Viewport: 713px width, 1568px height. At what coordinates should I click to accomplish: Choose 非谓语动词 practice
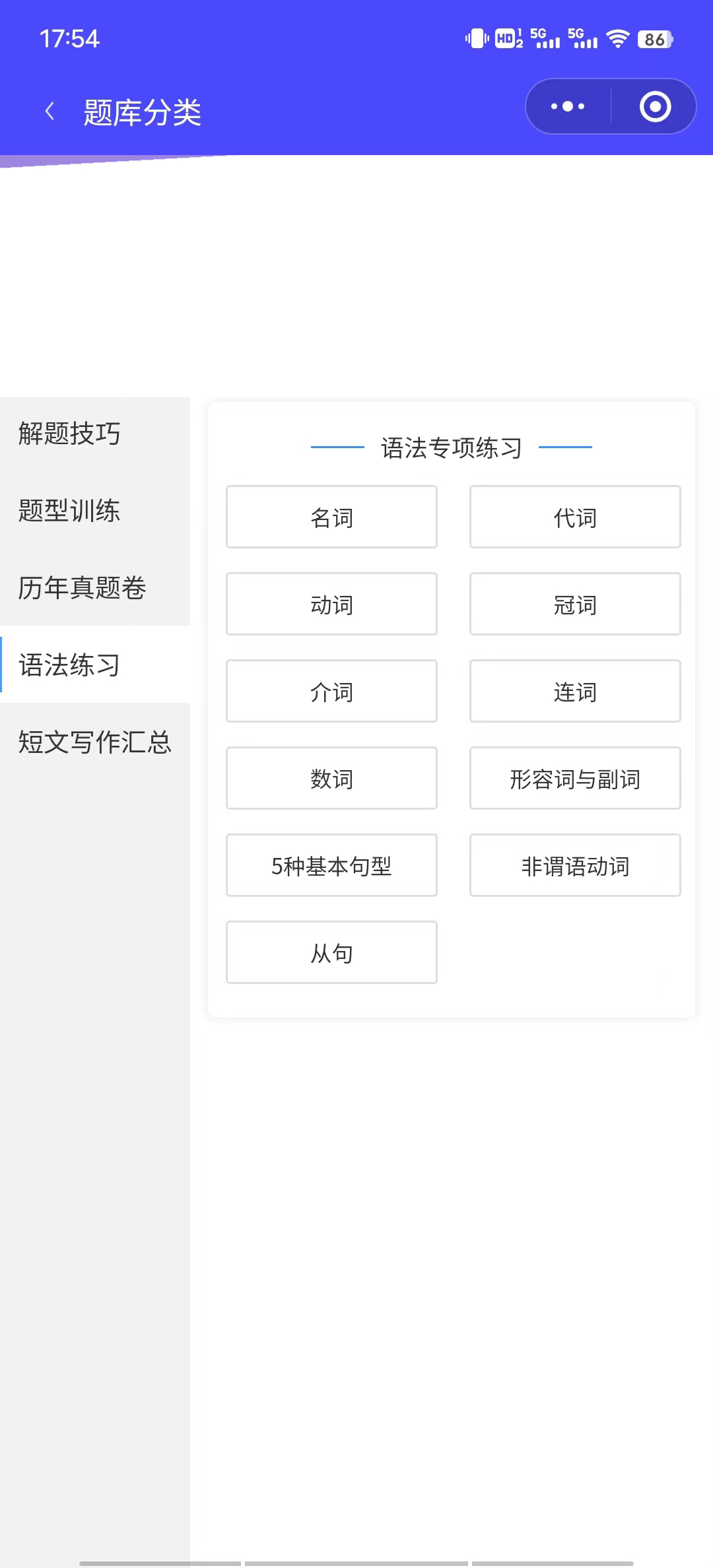tap(575, 866)
